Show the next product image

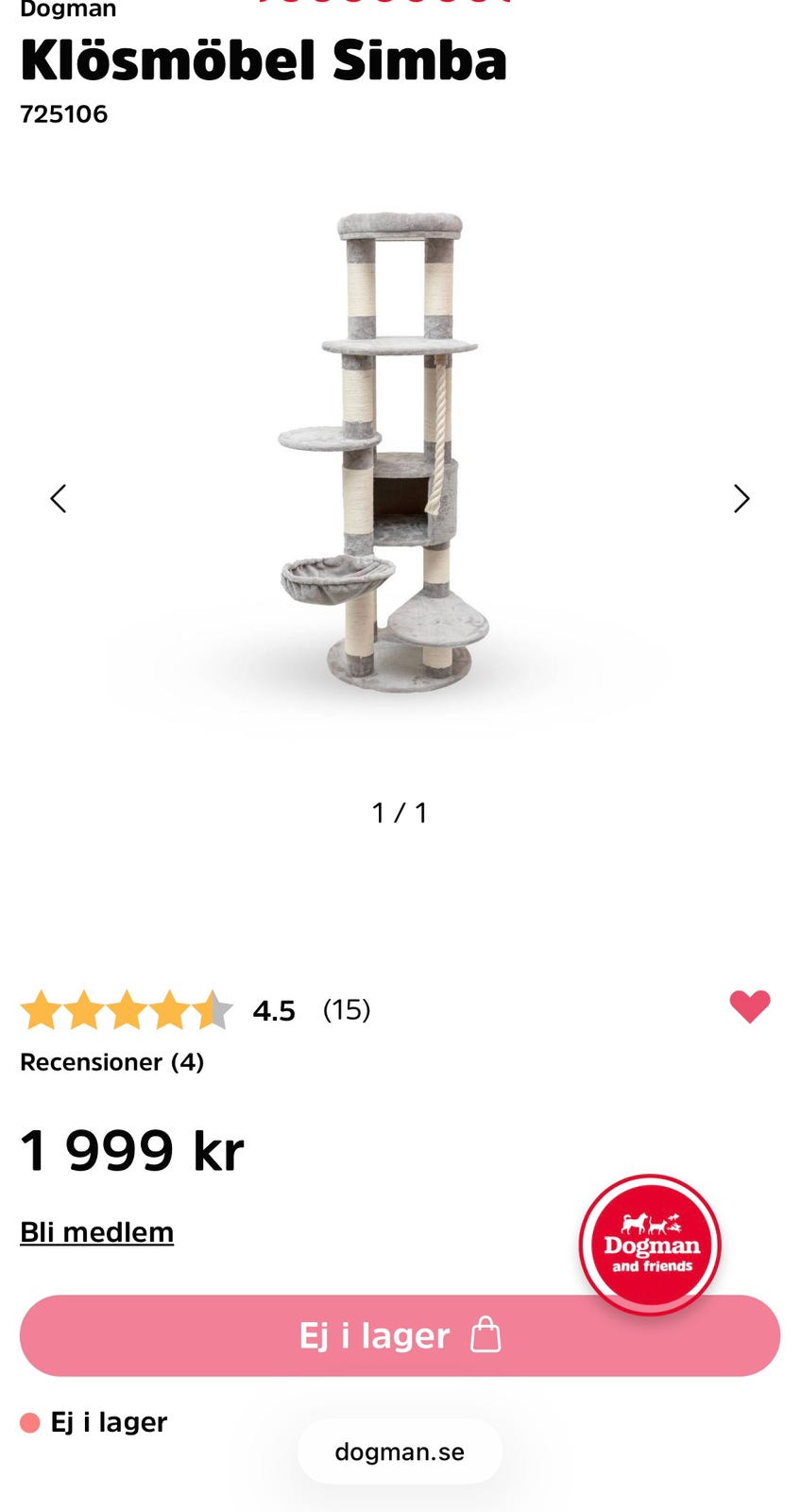point(741,499)
